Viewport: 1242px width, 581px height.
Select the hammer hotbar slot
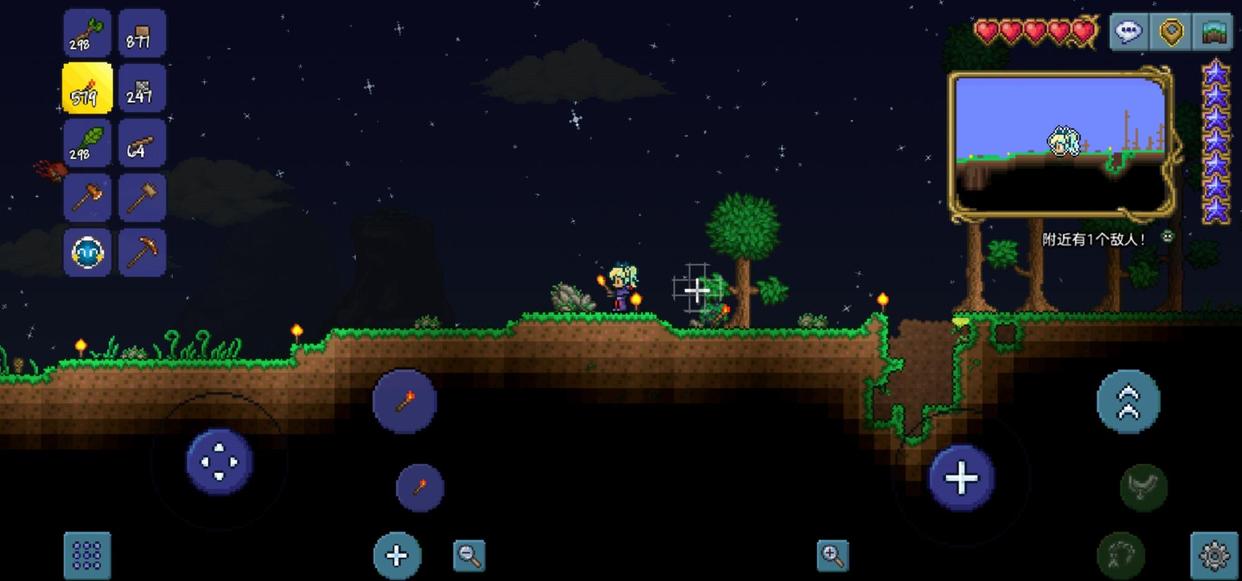[141, 197]
